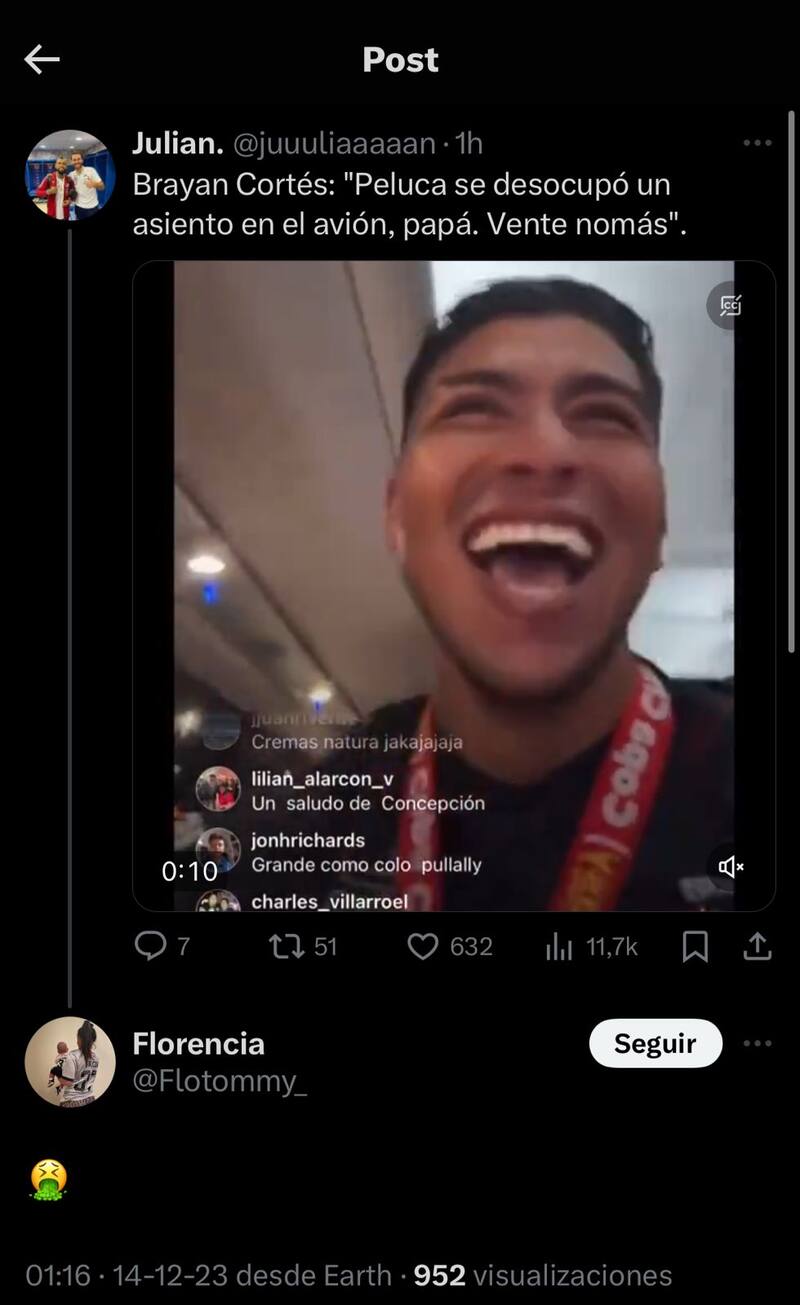Open the 1h timestamp of the tweet
Screen dimensions: 800x1305
point(466,143)
